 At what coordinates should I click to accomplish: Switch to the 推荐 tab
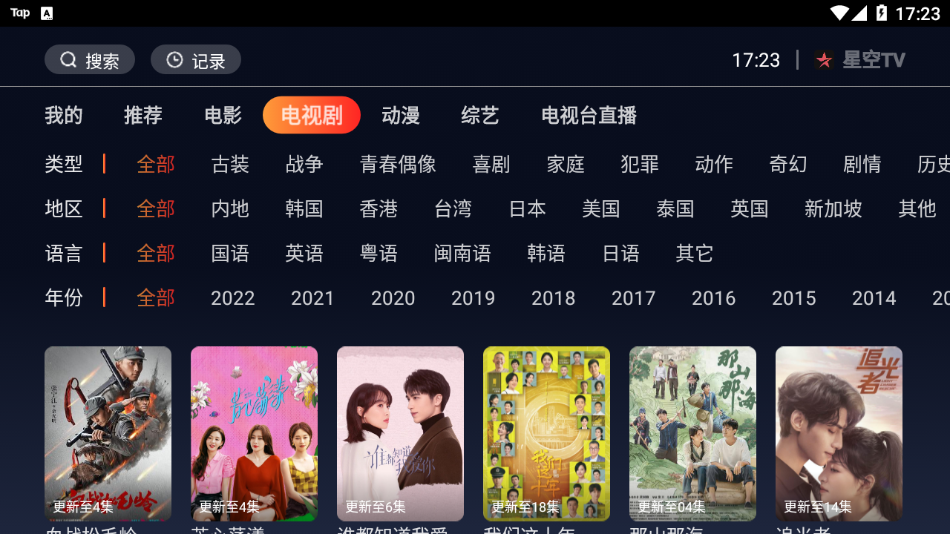pos(143,115)
